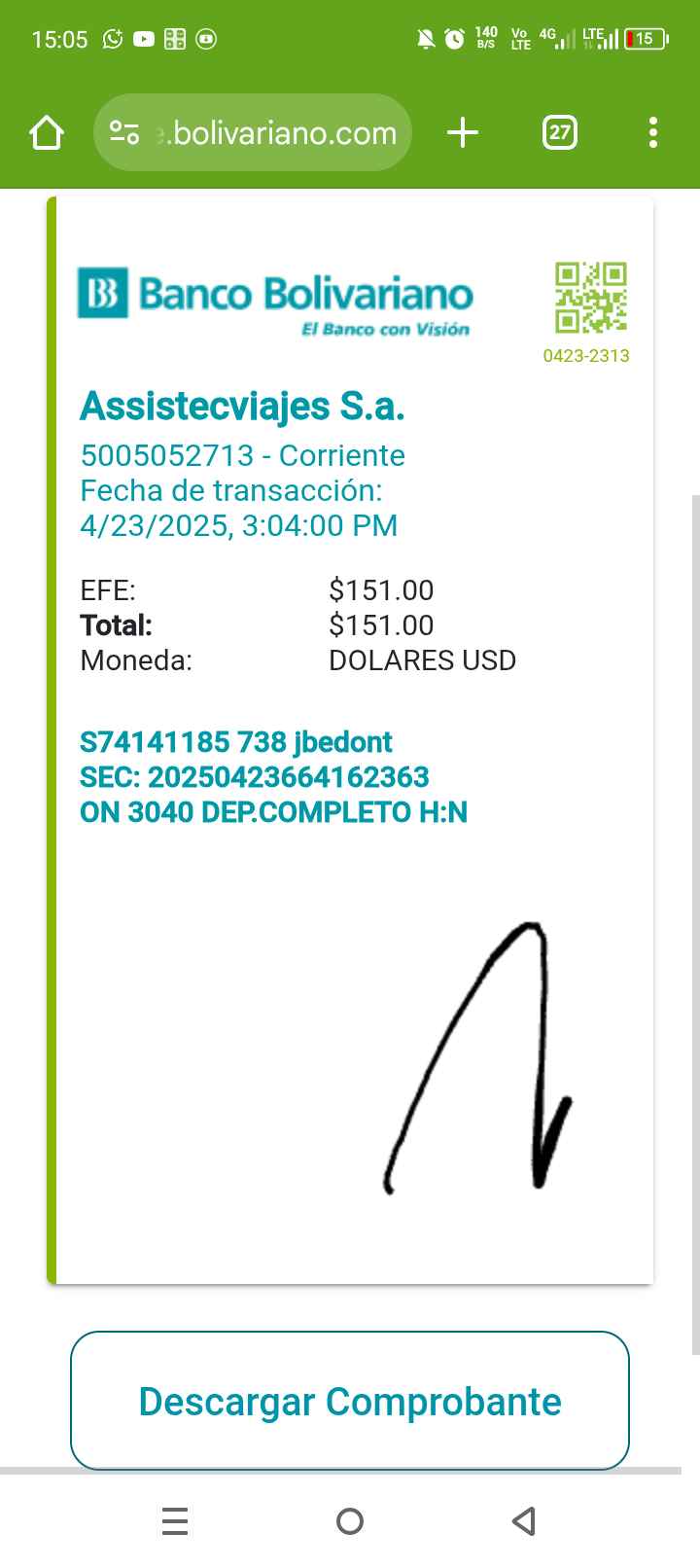Tap Descargar Comprobante button
Screen dimensions: 700x1568
tap(350, 1401)
